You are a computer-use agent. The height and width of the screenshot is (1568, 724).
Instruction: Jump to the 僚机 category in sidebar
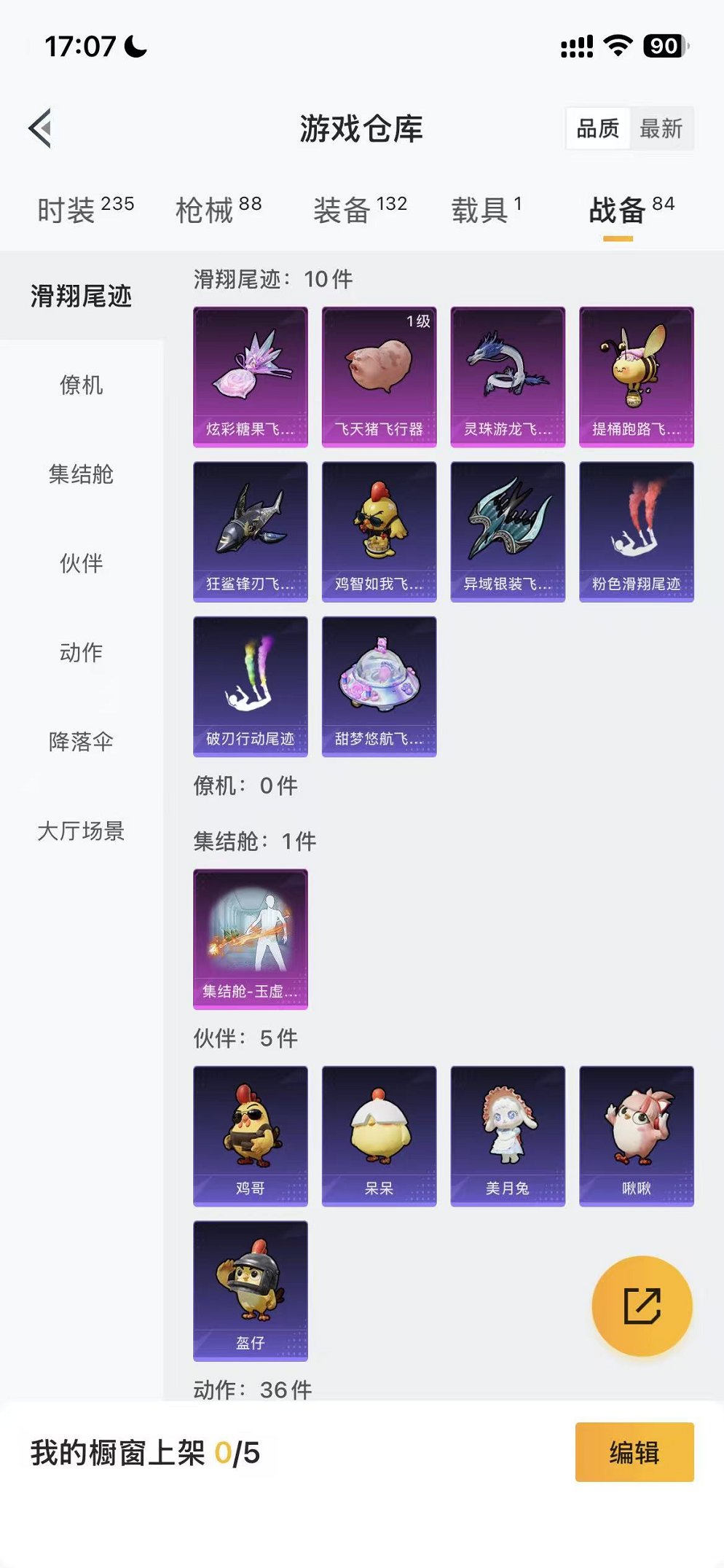tap(82, 387)
